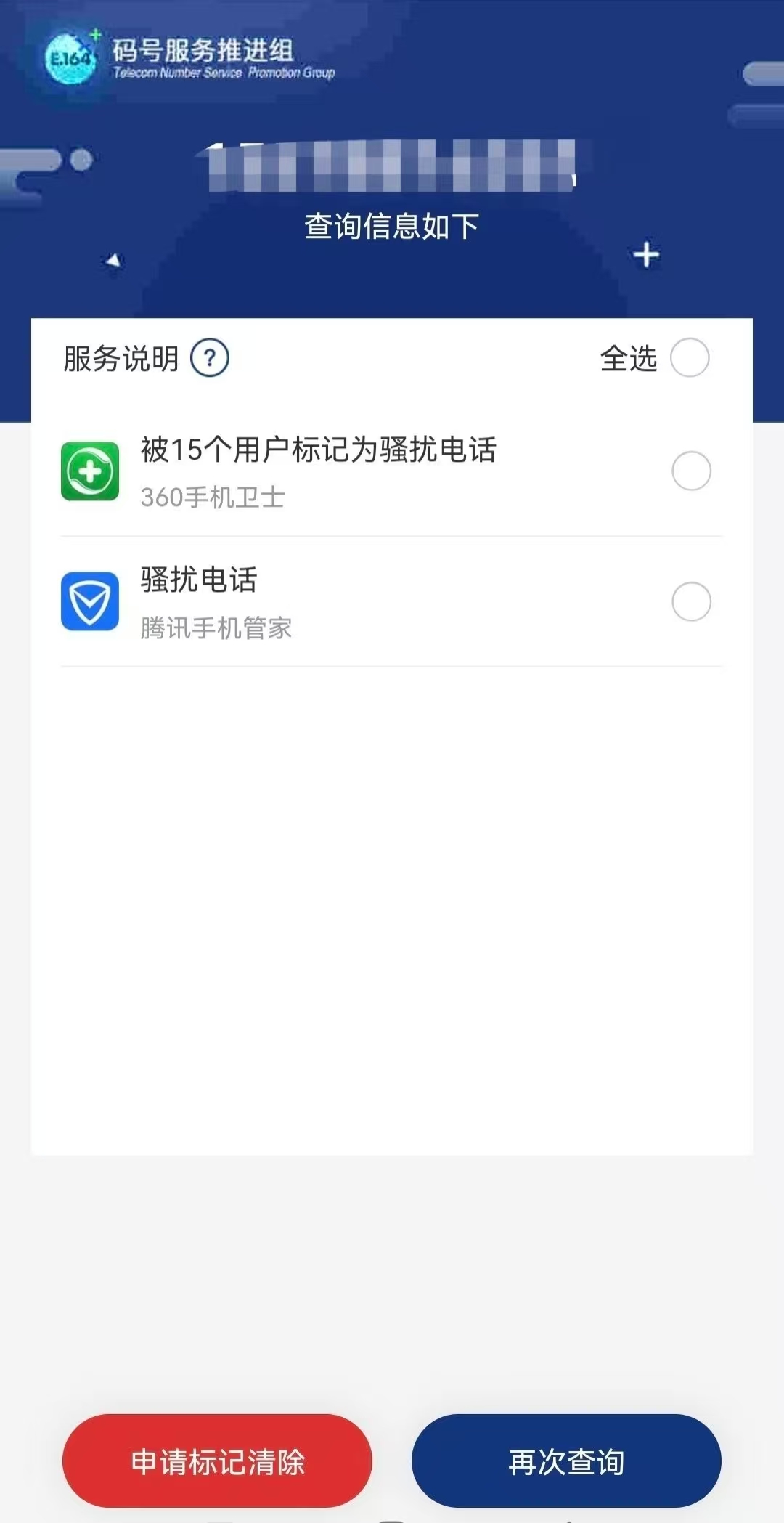Tap the red 申请标记清除 button
The image size is (784, 1523).
tap(217, 1461)
